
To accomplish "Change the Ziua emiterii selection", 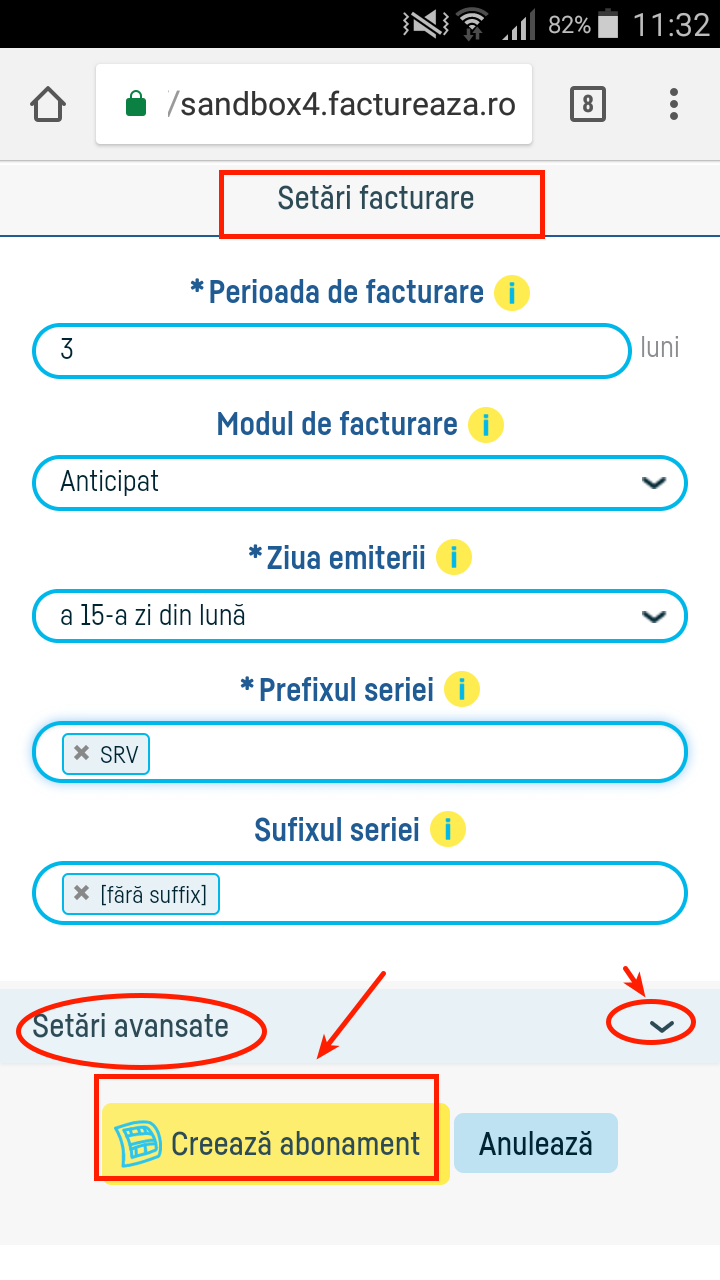I will coord(654,616).
